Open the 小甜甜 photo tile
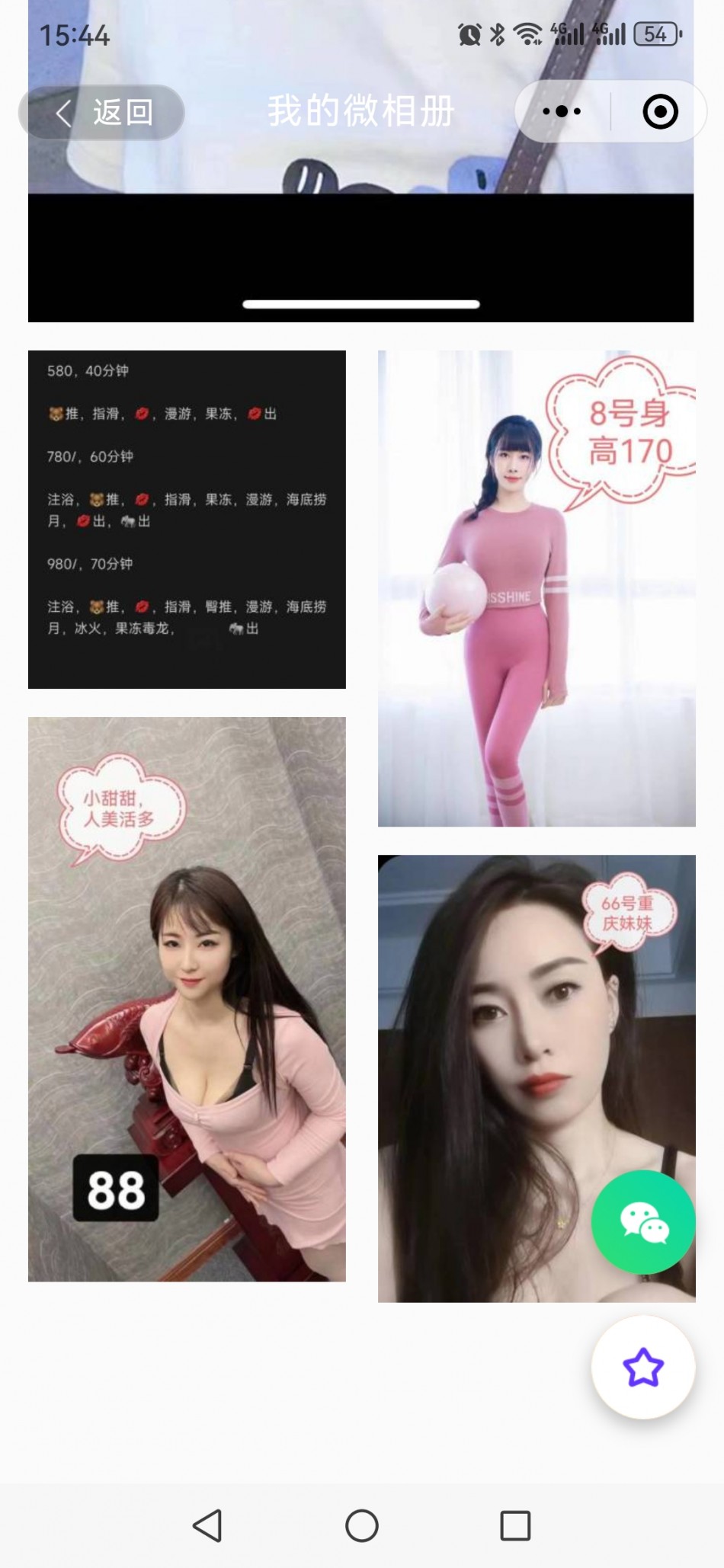 187,999
